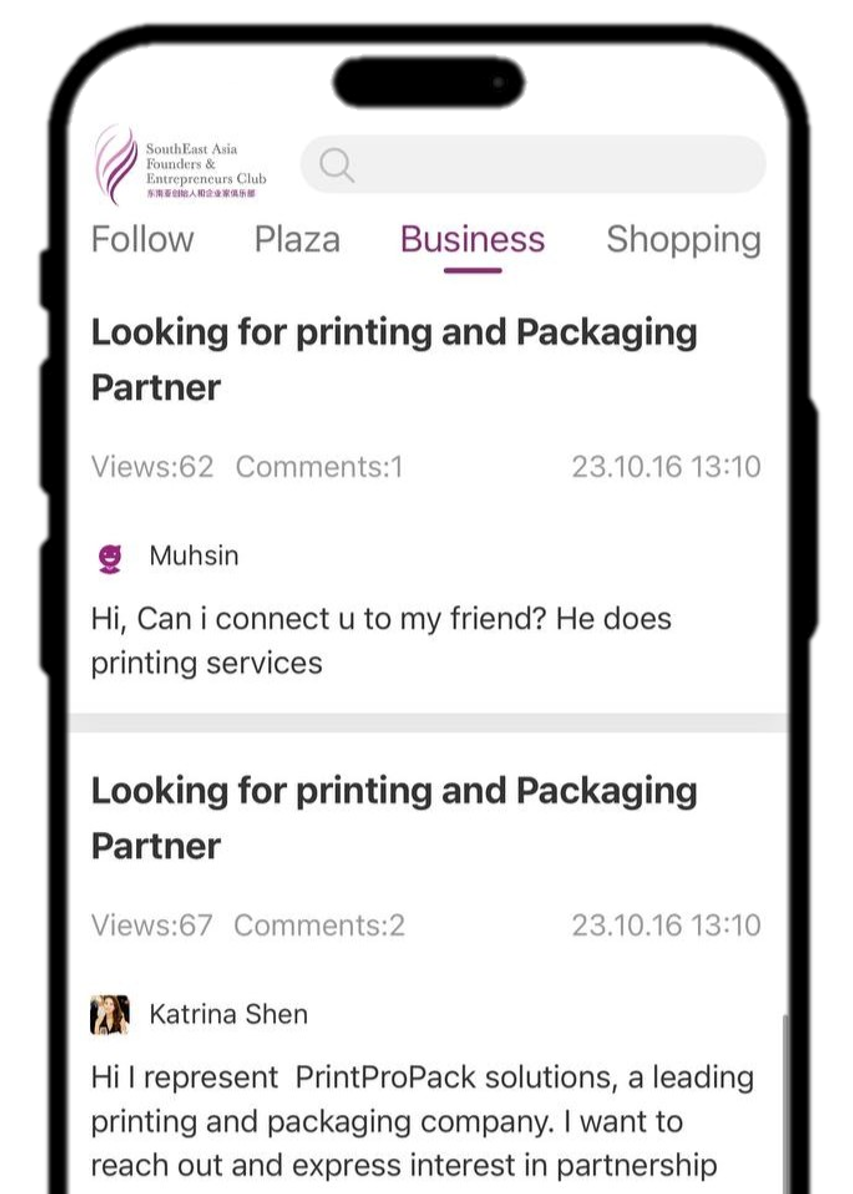Go to the Shopping tab
The height and width of the screenshot is (1194, 853).
[683, 240]
